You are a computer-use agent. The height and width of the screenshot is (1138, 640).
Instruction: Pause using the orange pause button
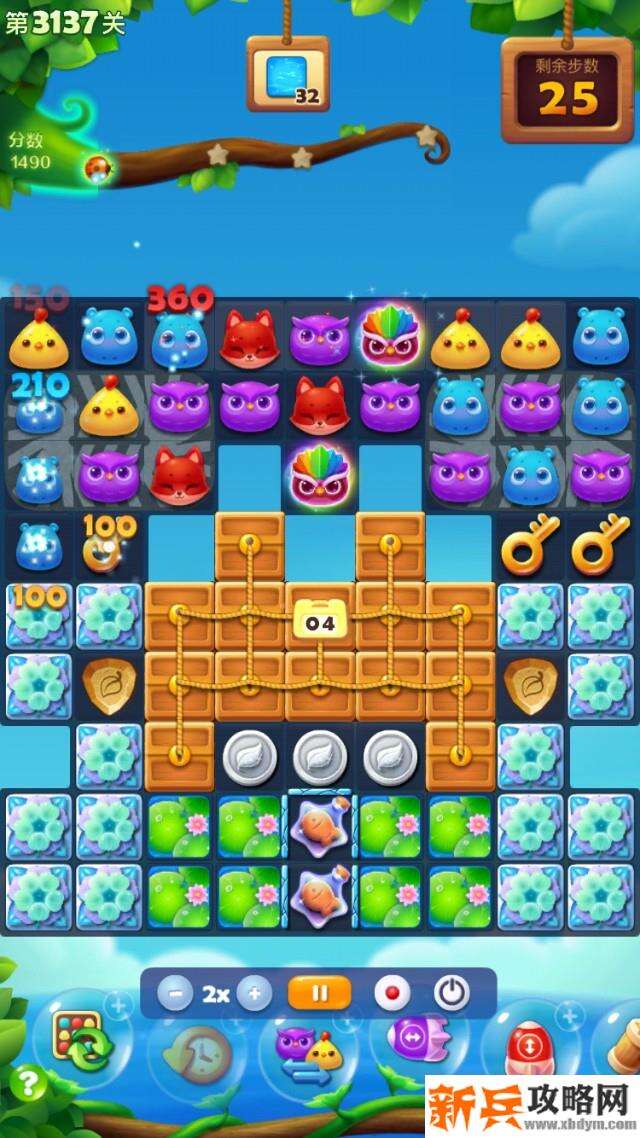[320, 993]
